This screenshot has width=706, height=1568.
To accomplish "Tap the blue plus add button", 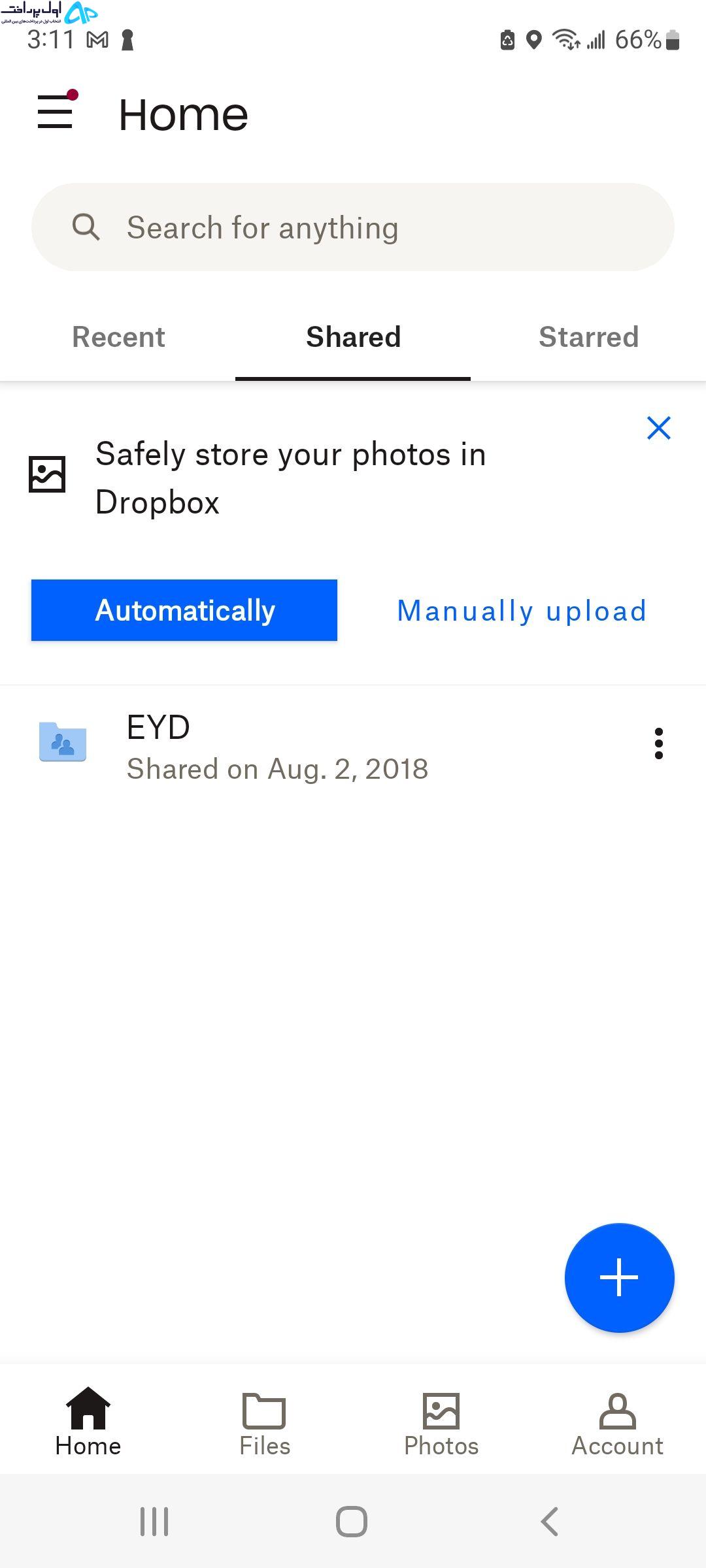I will coord(619,1277).
